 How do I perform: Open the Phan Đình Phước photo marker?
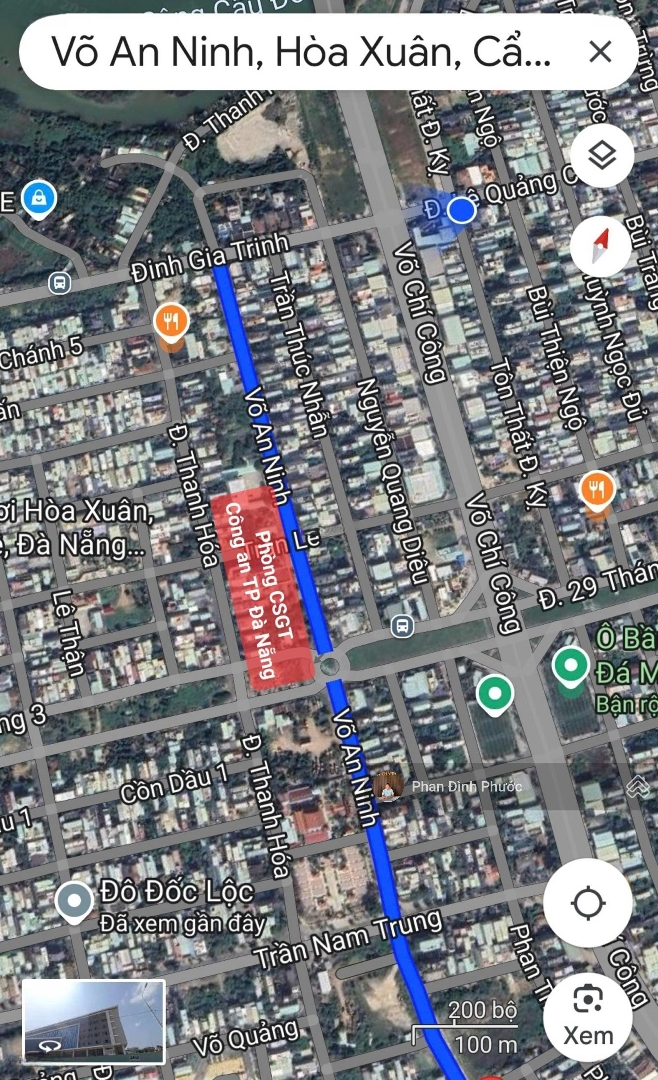coord(388,786)
